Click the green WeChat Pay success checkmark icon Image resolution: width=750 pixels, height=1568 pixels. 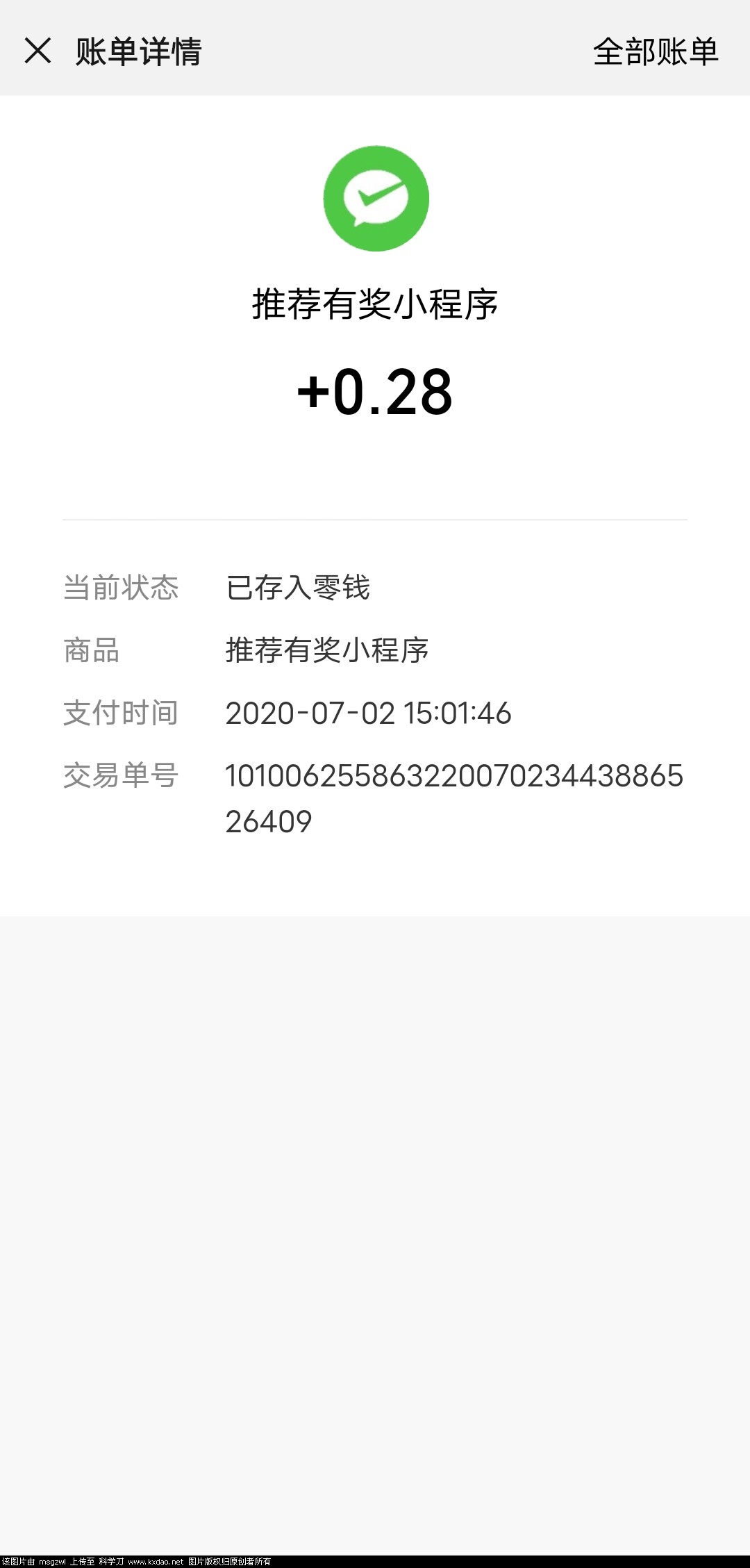375,198
